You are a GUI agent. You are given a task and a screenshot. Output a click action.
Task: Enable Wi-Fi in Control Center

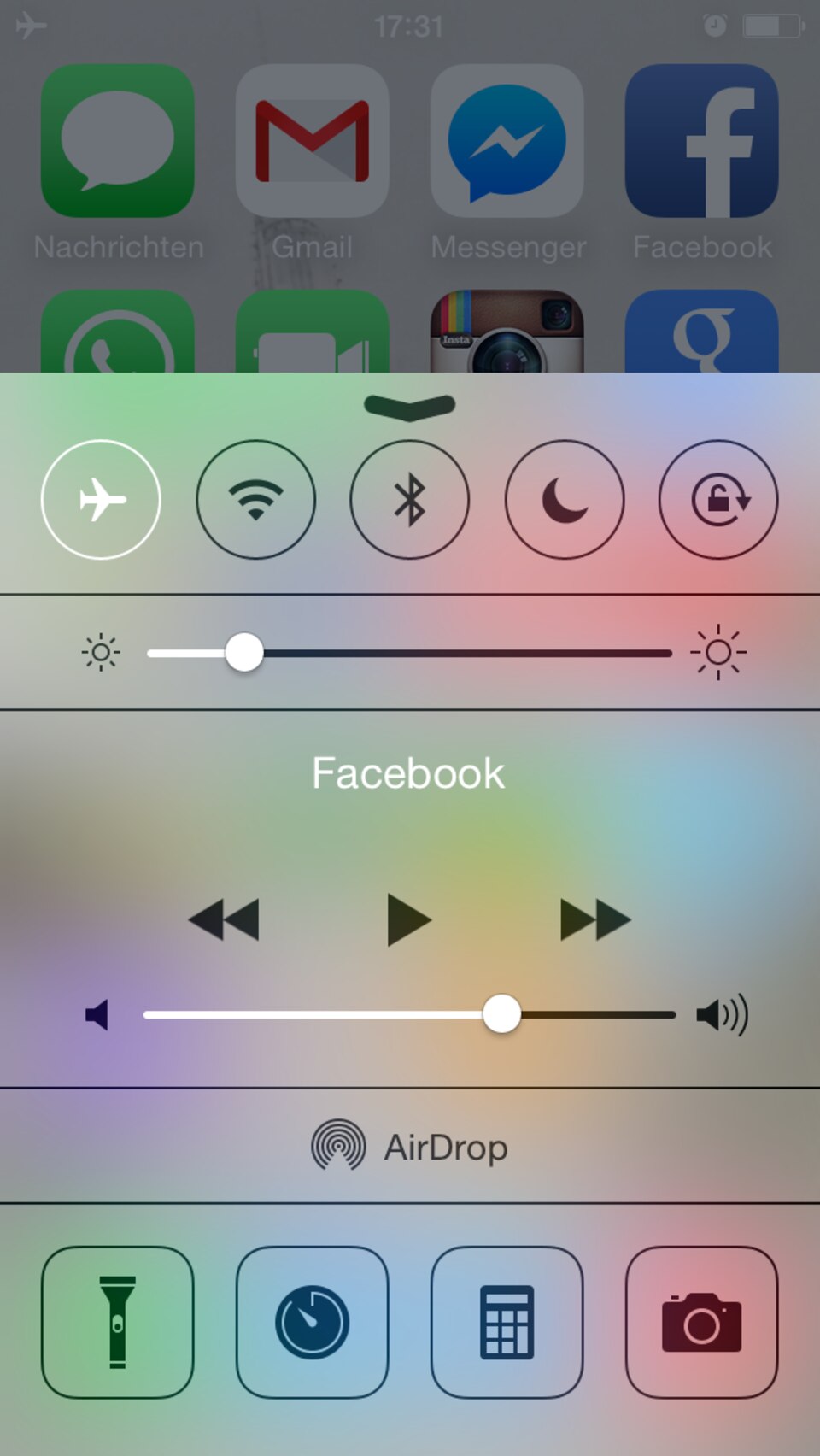[255, 500]
